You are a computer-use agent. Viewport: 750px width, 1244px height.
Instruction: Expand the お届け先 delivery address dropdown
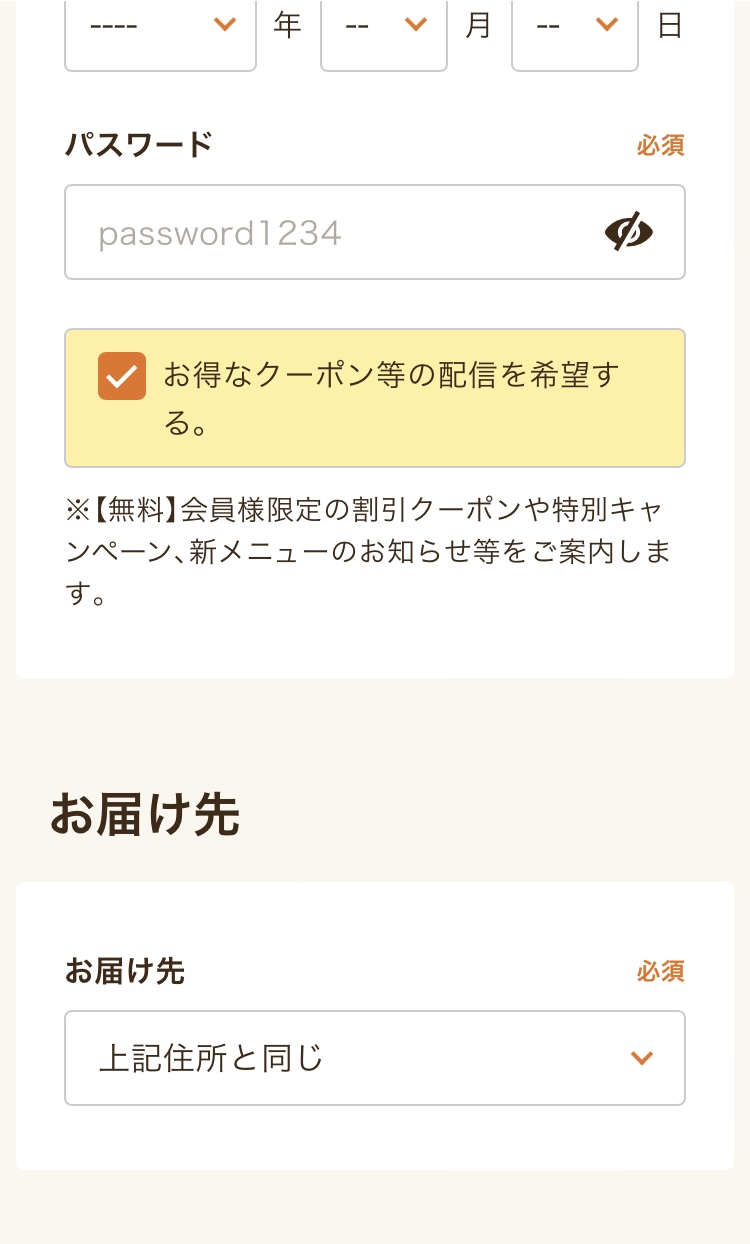(x=374, y=1058)
